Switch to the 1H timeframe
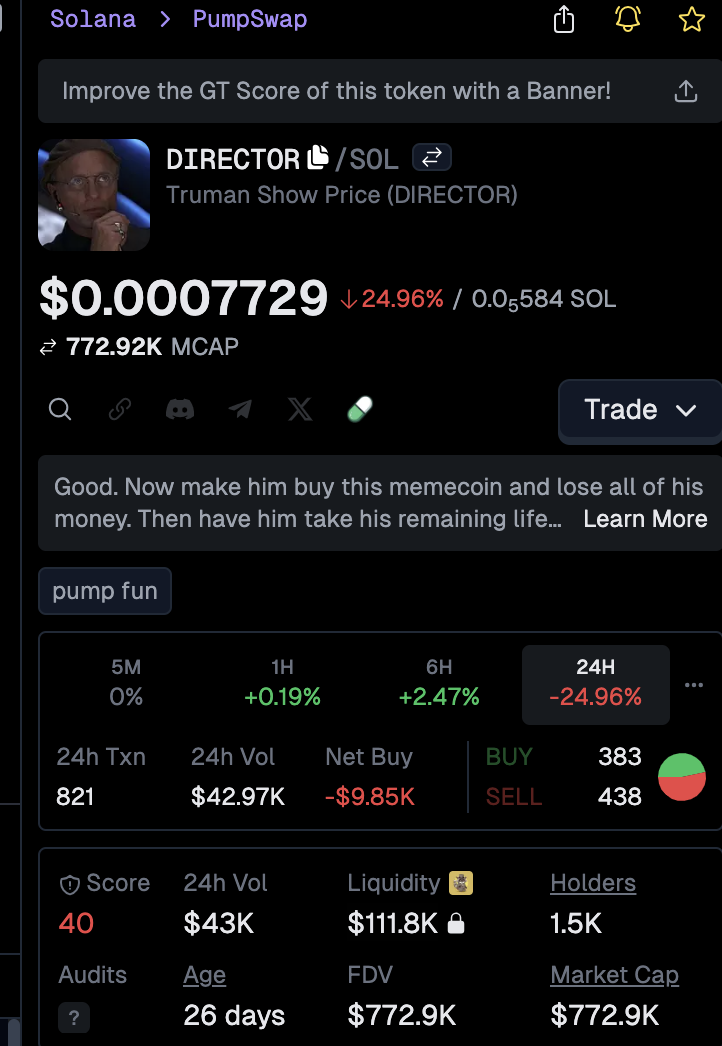The height and width of the screenshot is (1046, 722). pos(282,683)
